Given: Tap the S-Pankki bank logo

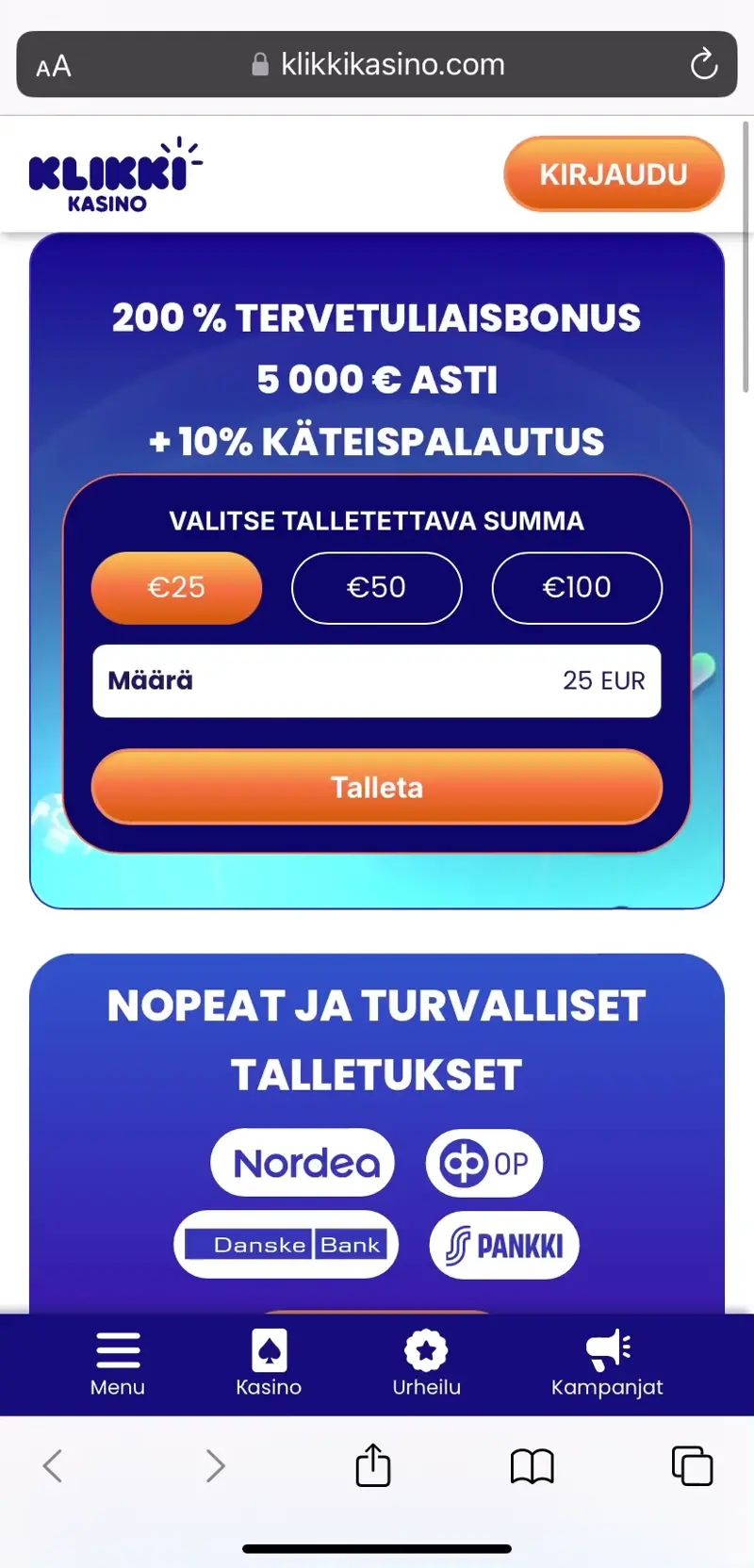Looking at the screenshot, I should click(x=503, y=1245).
